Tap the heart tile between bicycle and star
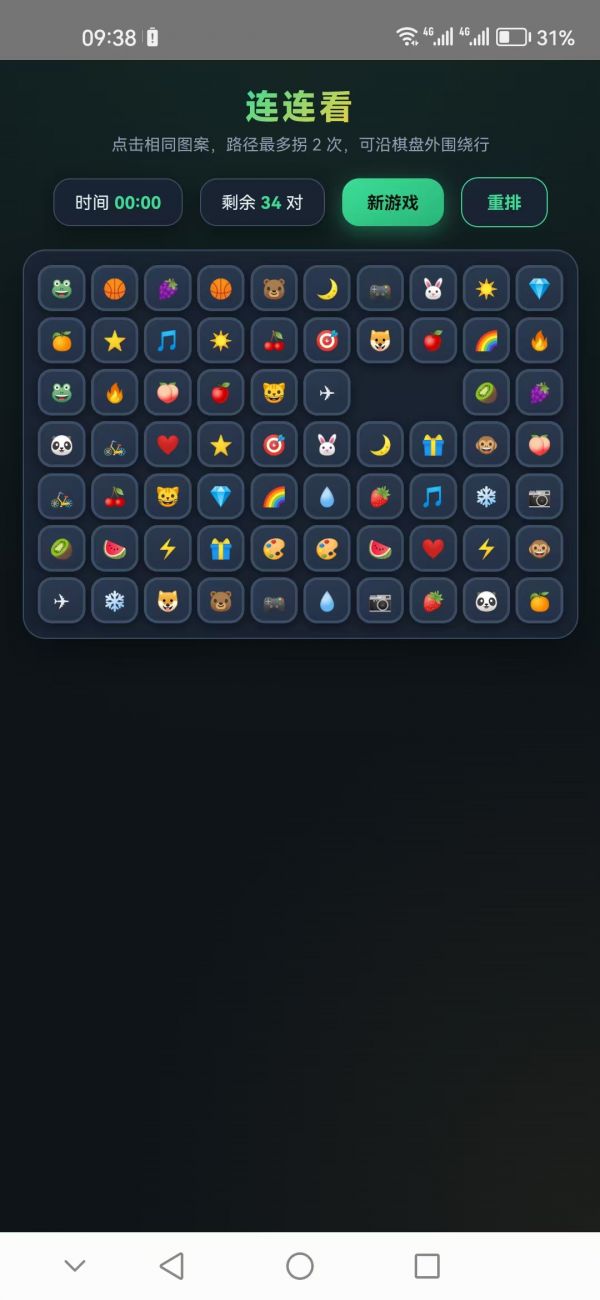Viewport: 600px width, 1300px height. point(168,444)
